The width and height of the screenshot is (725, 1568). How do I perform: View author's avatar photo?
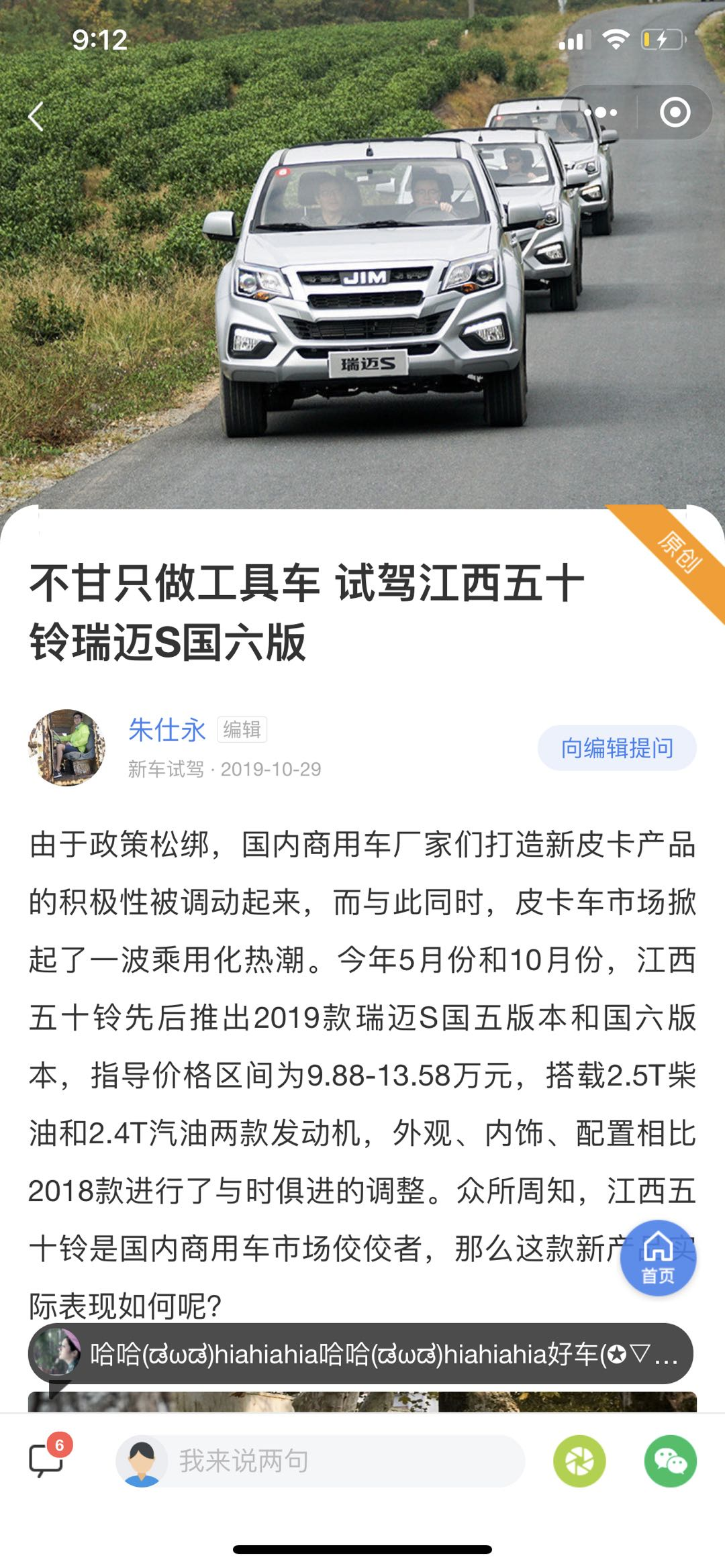click(x=66, y=747)
